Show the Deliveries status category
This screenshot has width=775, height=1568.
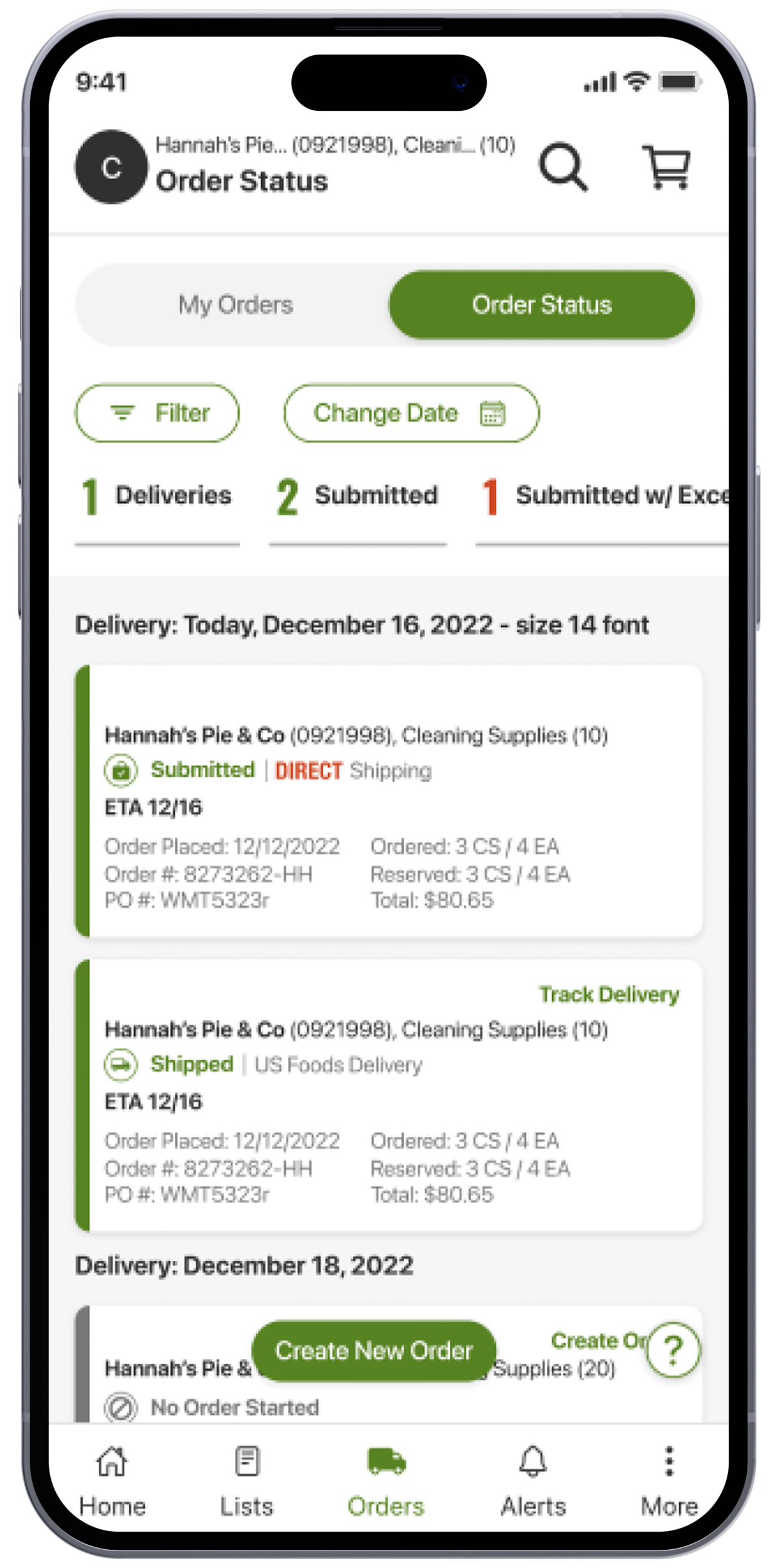pos(157,508)
